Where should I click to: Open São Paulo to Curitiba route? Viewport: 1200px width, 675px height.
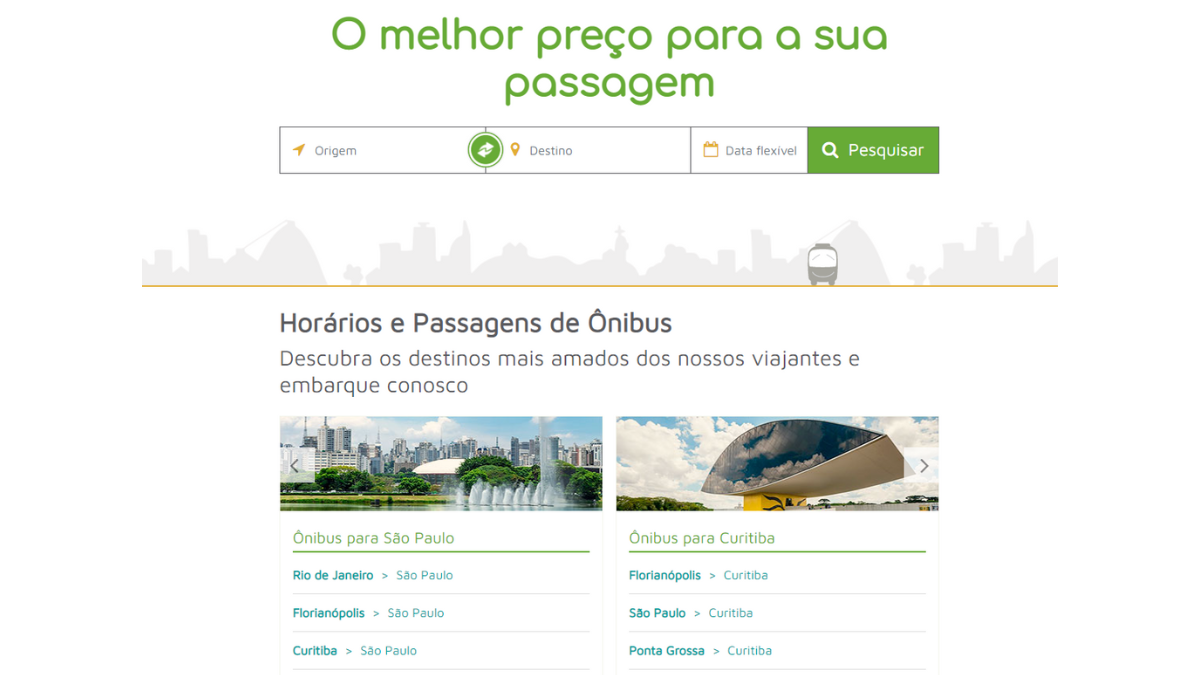(x=690, y=613)
